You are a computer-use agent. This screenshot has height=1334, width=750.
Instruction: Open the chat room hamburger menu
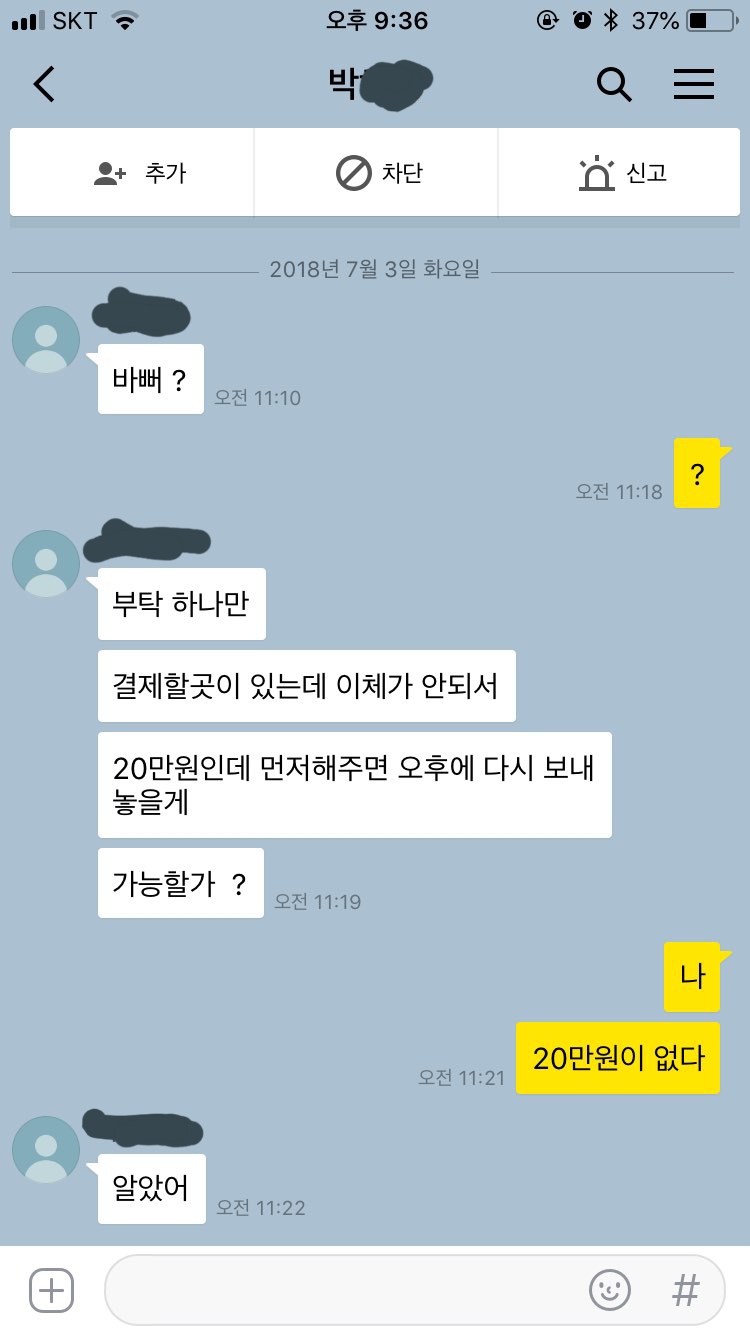click(693, 85)
